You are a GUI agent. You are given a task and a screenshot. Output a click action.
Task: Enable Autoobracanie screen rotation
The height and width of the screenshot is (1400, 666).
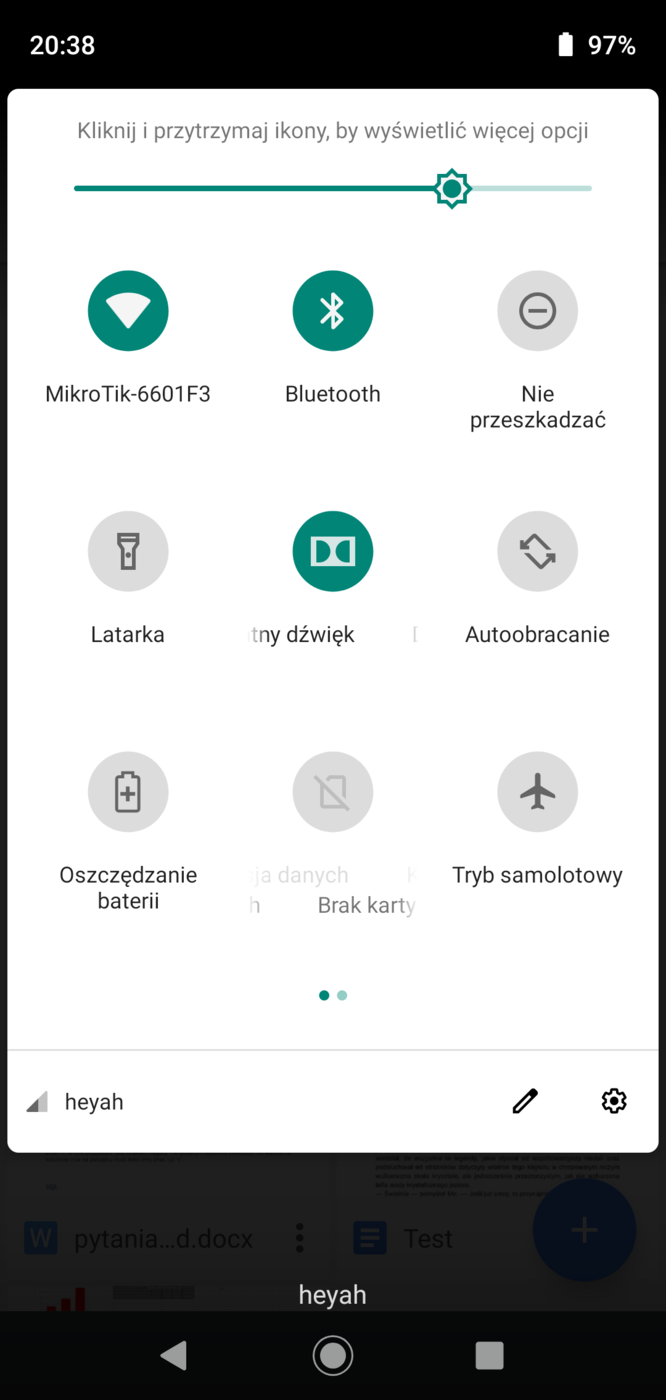point(537,551)
